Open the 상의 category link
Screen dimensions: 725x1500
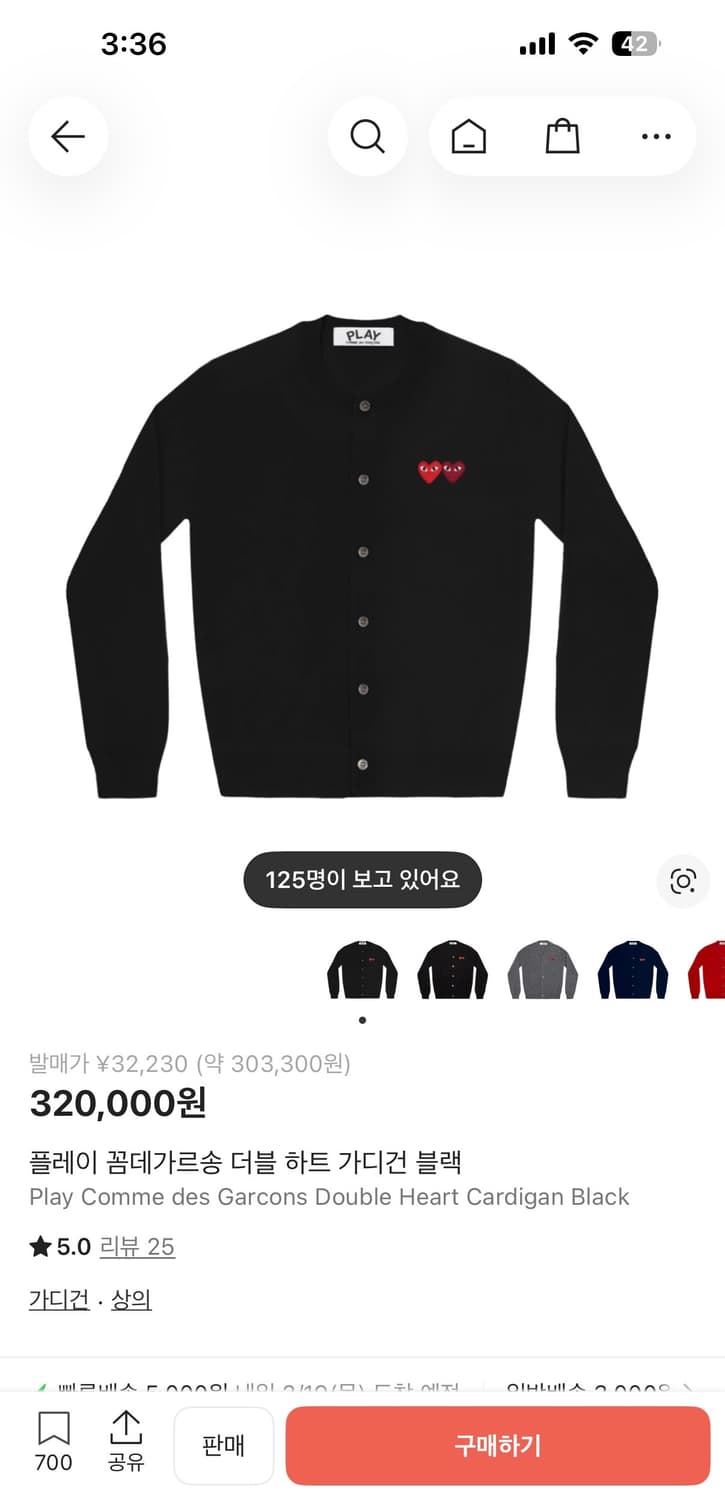tap(130, 1298)
